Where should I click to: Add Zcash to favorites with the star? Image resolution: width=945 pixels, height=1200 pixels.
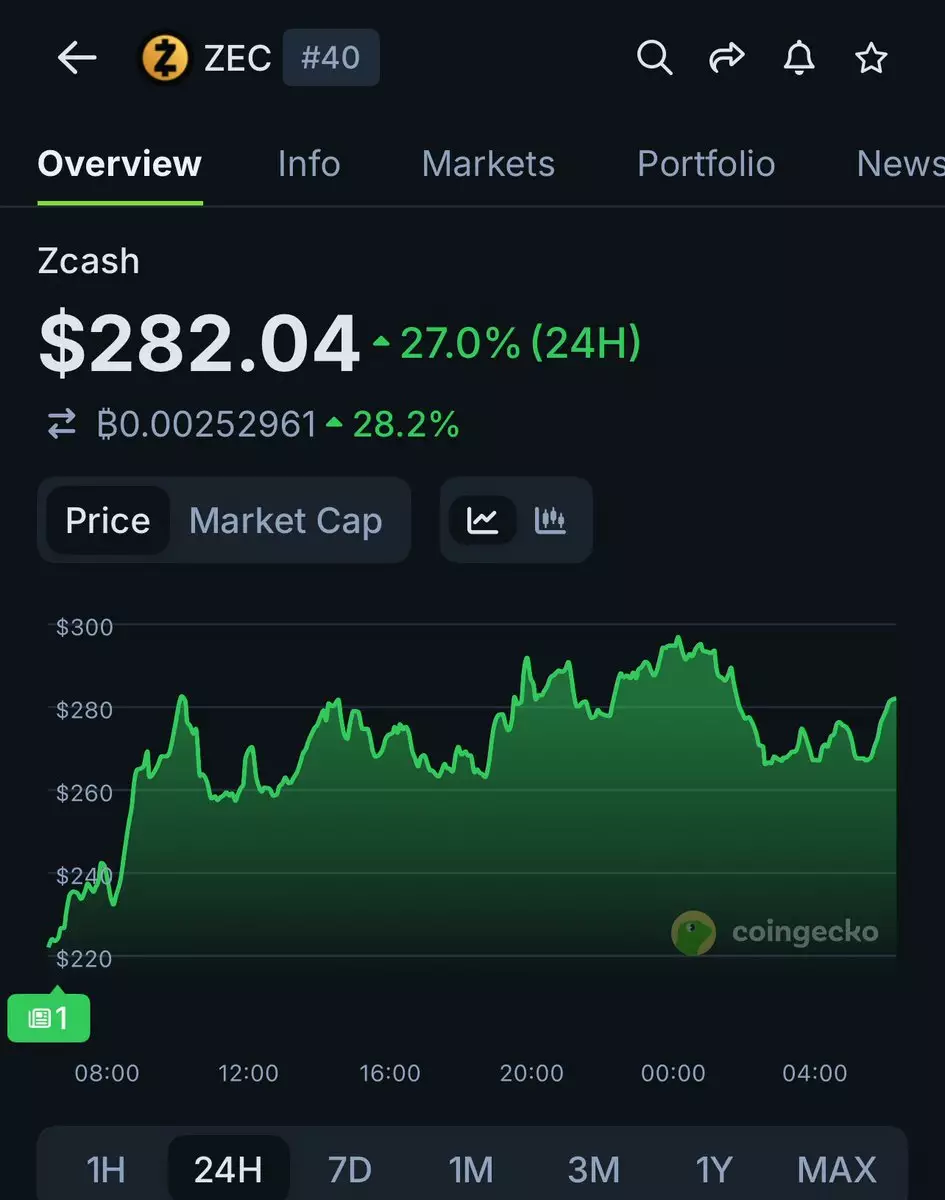click(871, 59)
